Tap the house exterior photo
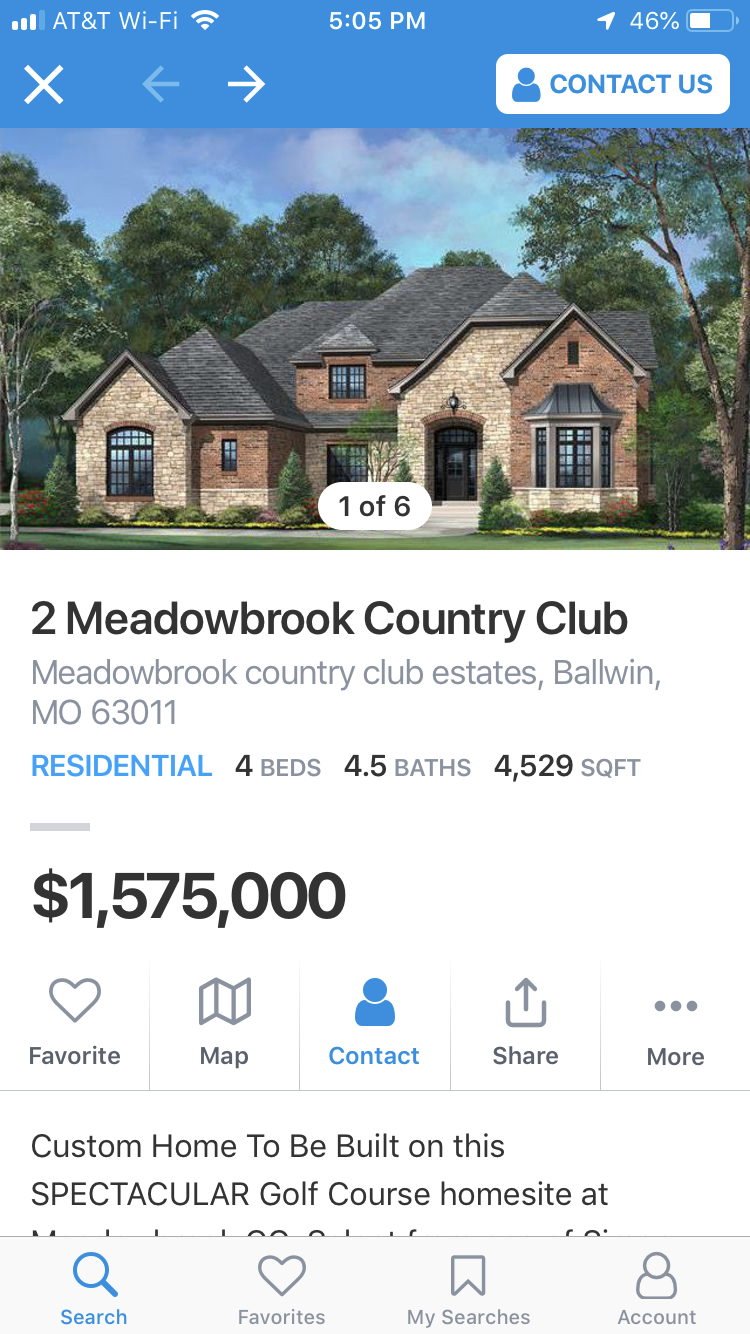The image size is (750, 1334). click(x=374, y=330)
